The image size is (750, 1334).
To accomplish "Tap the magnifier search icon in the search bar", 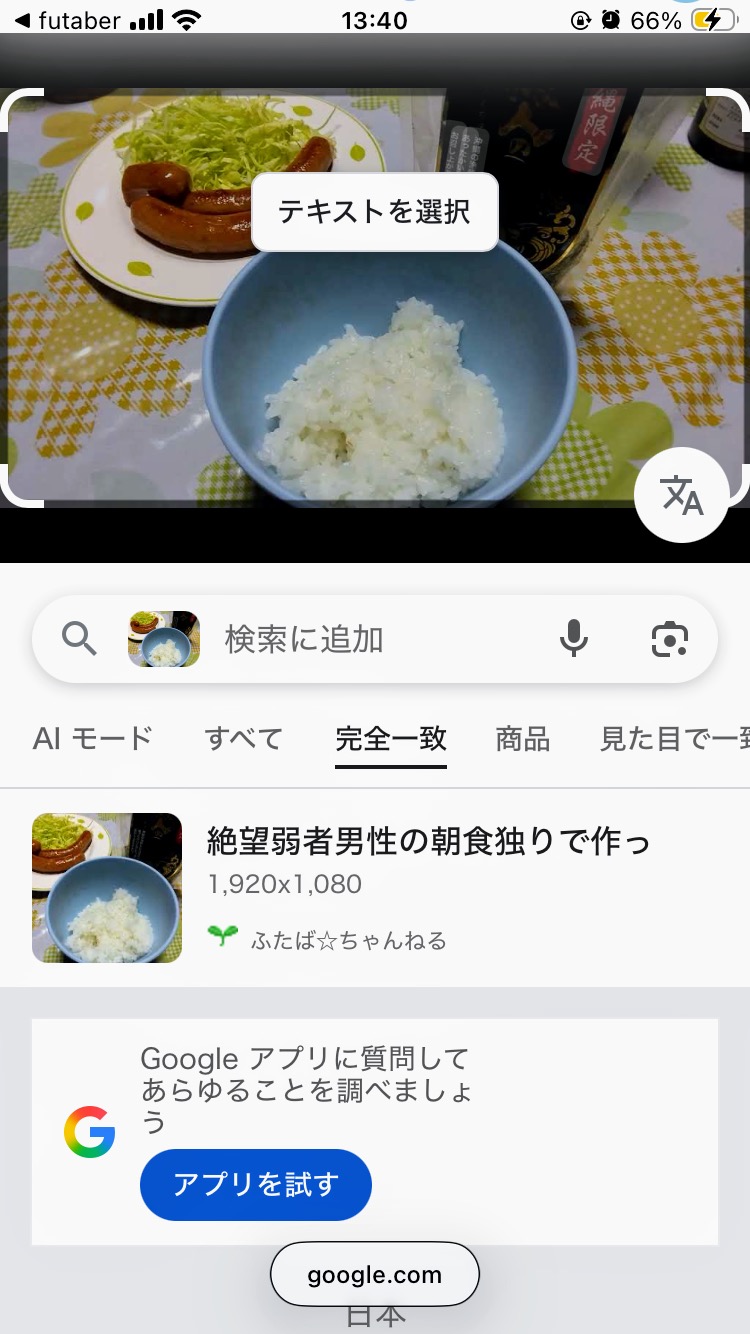I will (x=80, y=638).
